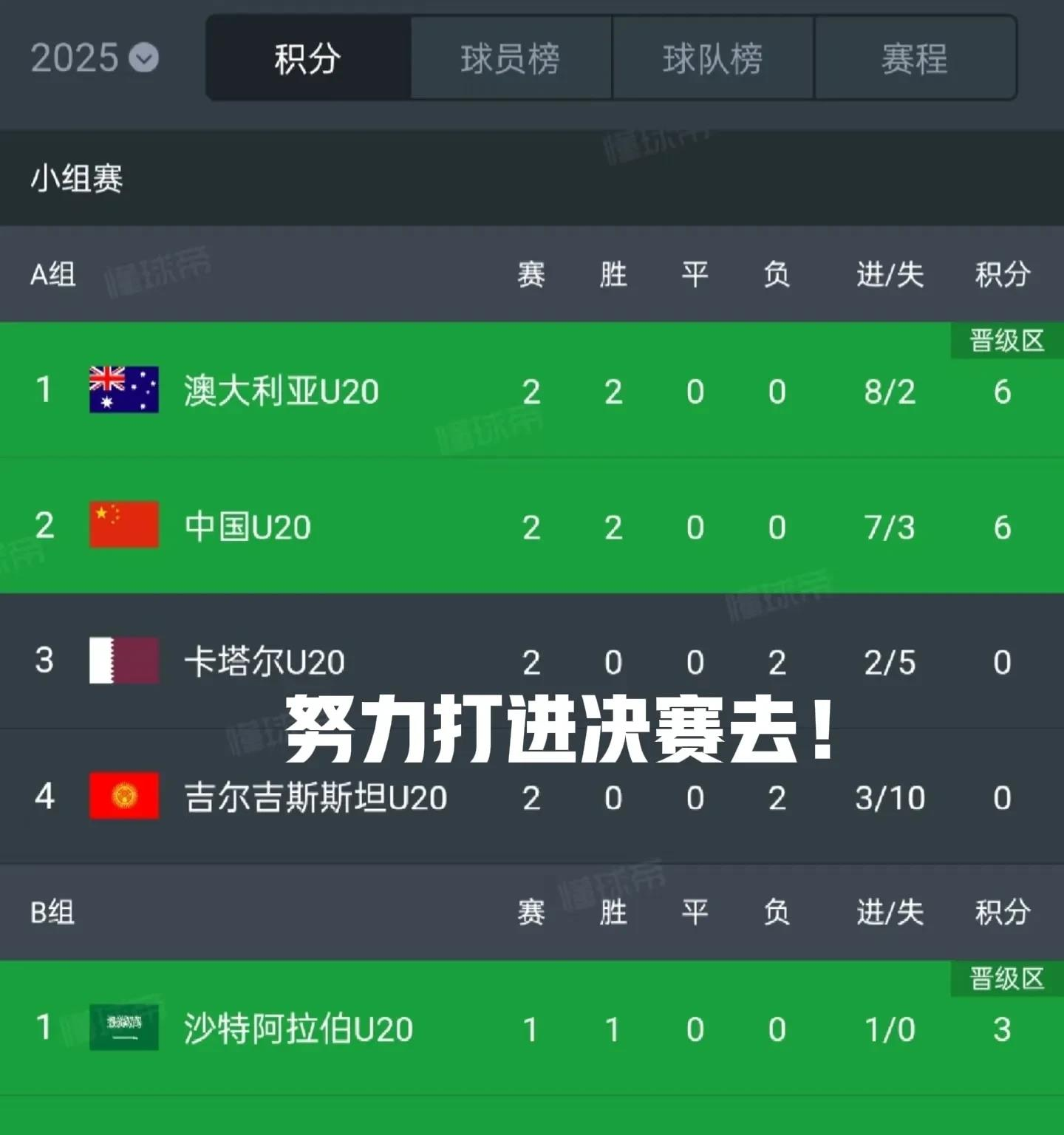
Task: Open the 澳大利亚U20 team row
Action: pos(281,391)
